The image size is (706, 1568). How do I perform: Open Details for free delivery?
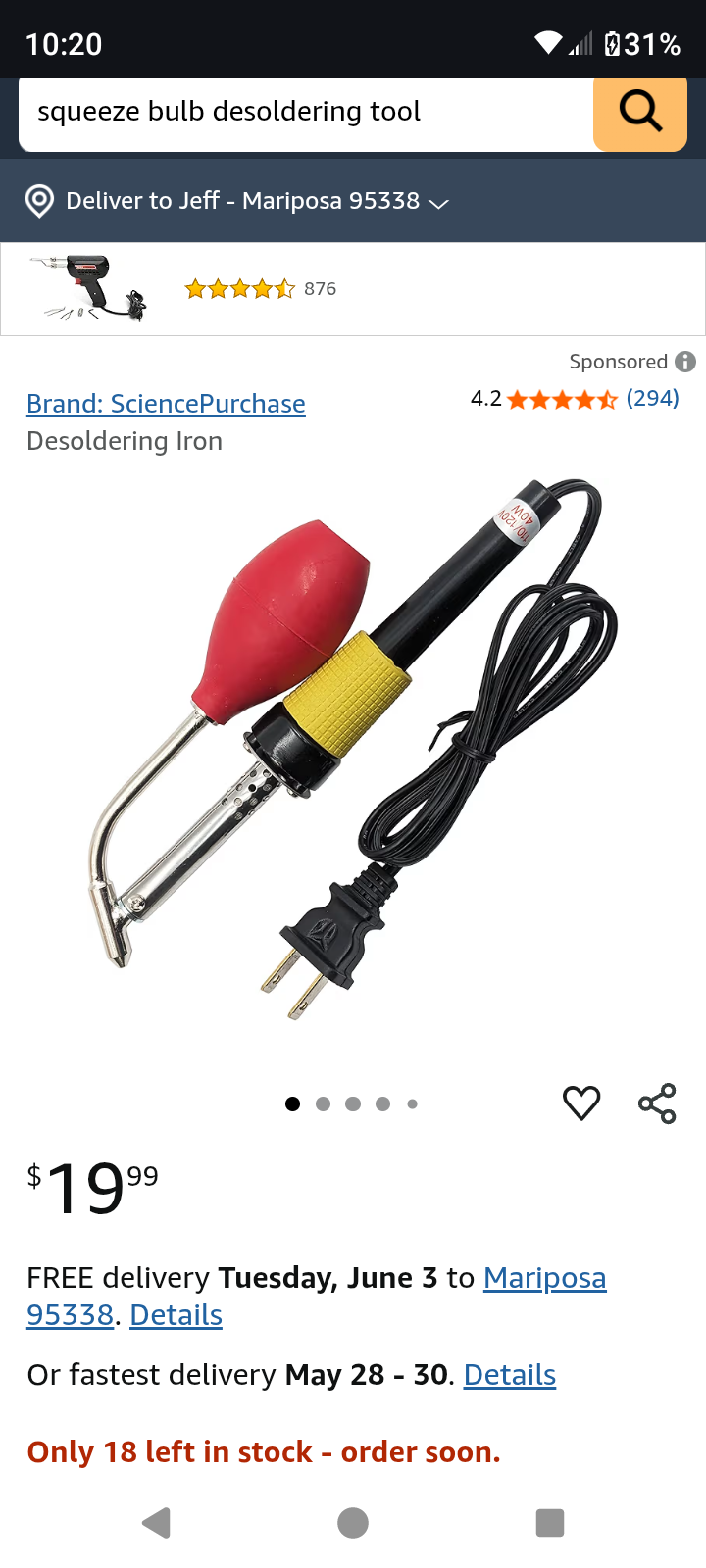click(x=176, y=1315)
